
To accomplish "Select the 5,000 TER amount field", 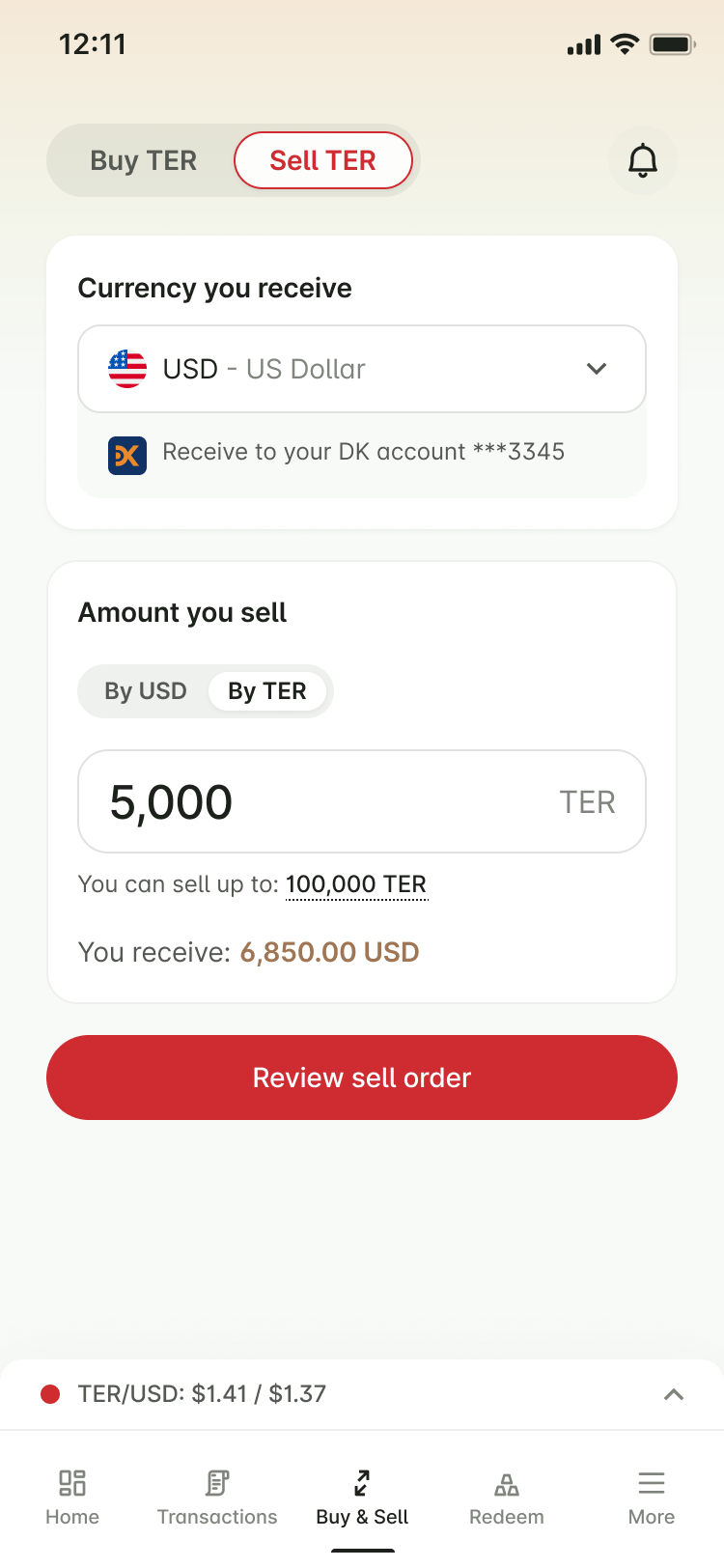I will coord(361,801).
